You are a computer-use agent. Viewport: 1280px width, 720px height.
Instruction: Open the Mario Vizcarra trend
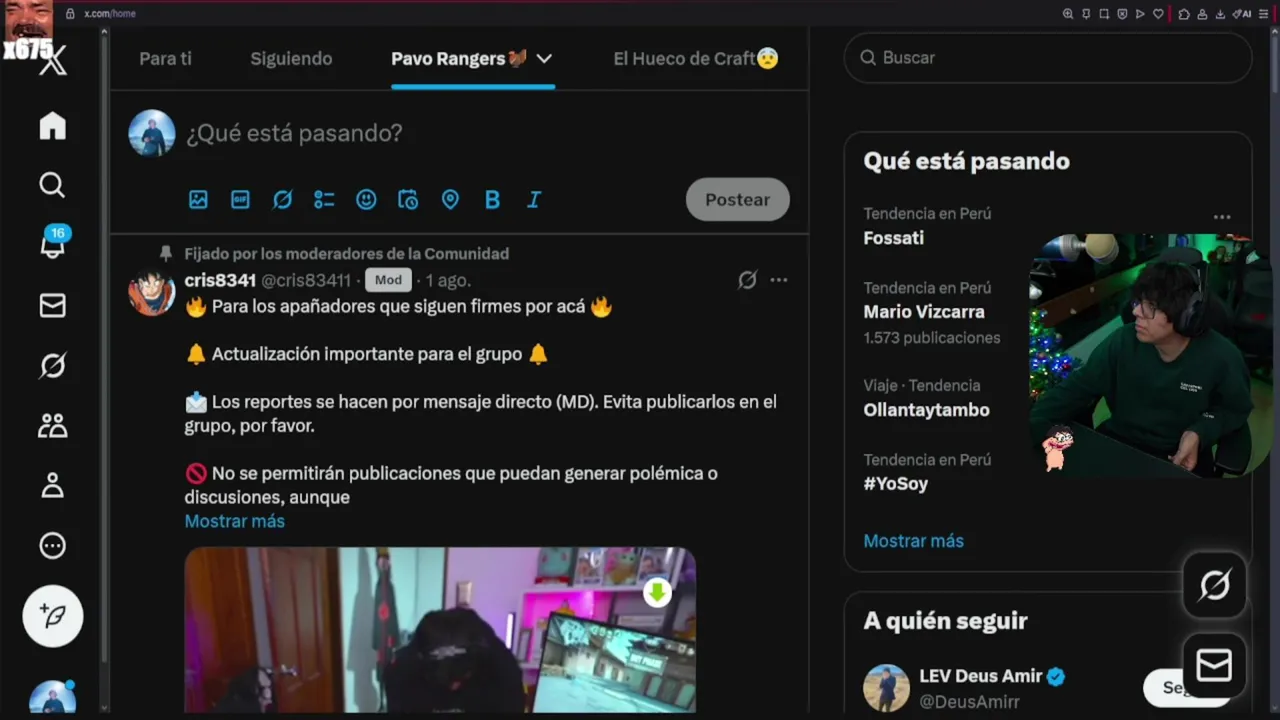tap(923, 312)
